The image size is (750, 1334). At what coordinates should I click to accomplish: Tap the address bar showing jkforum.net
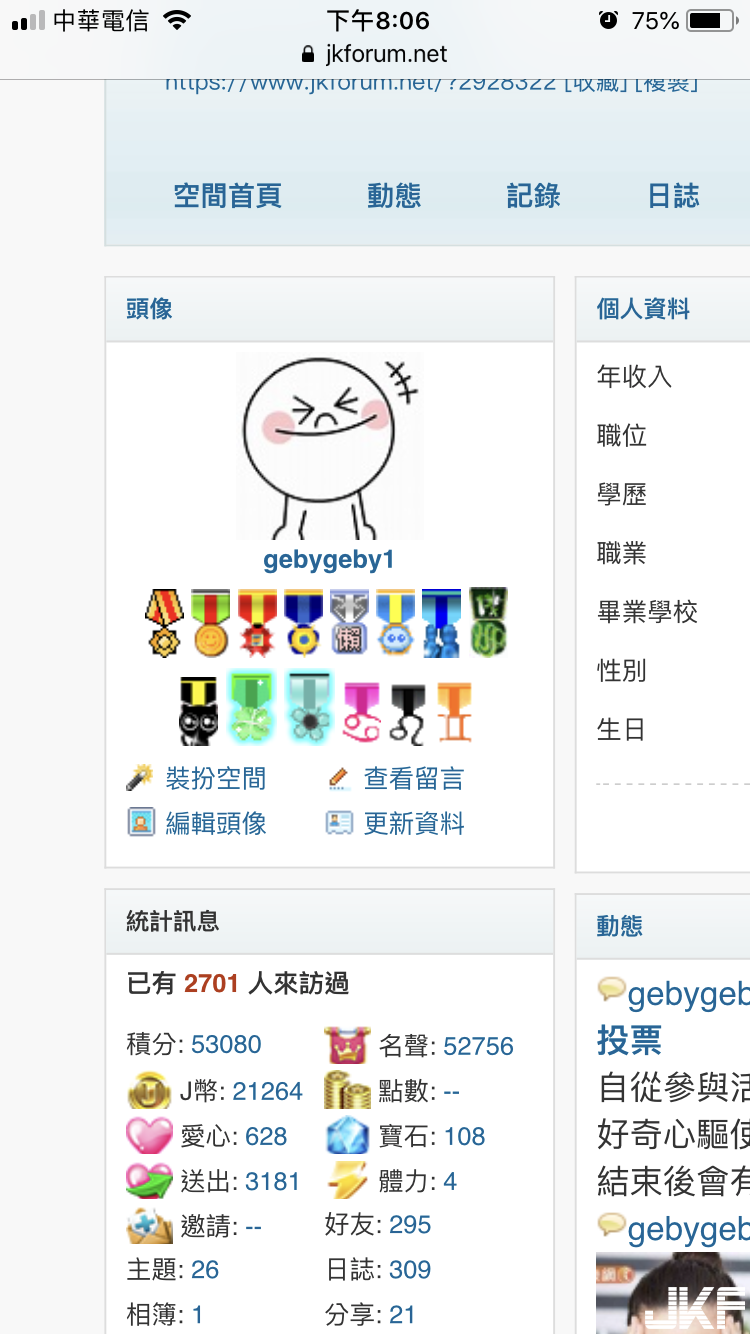[x=375, y=54]
